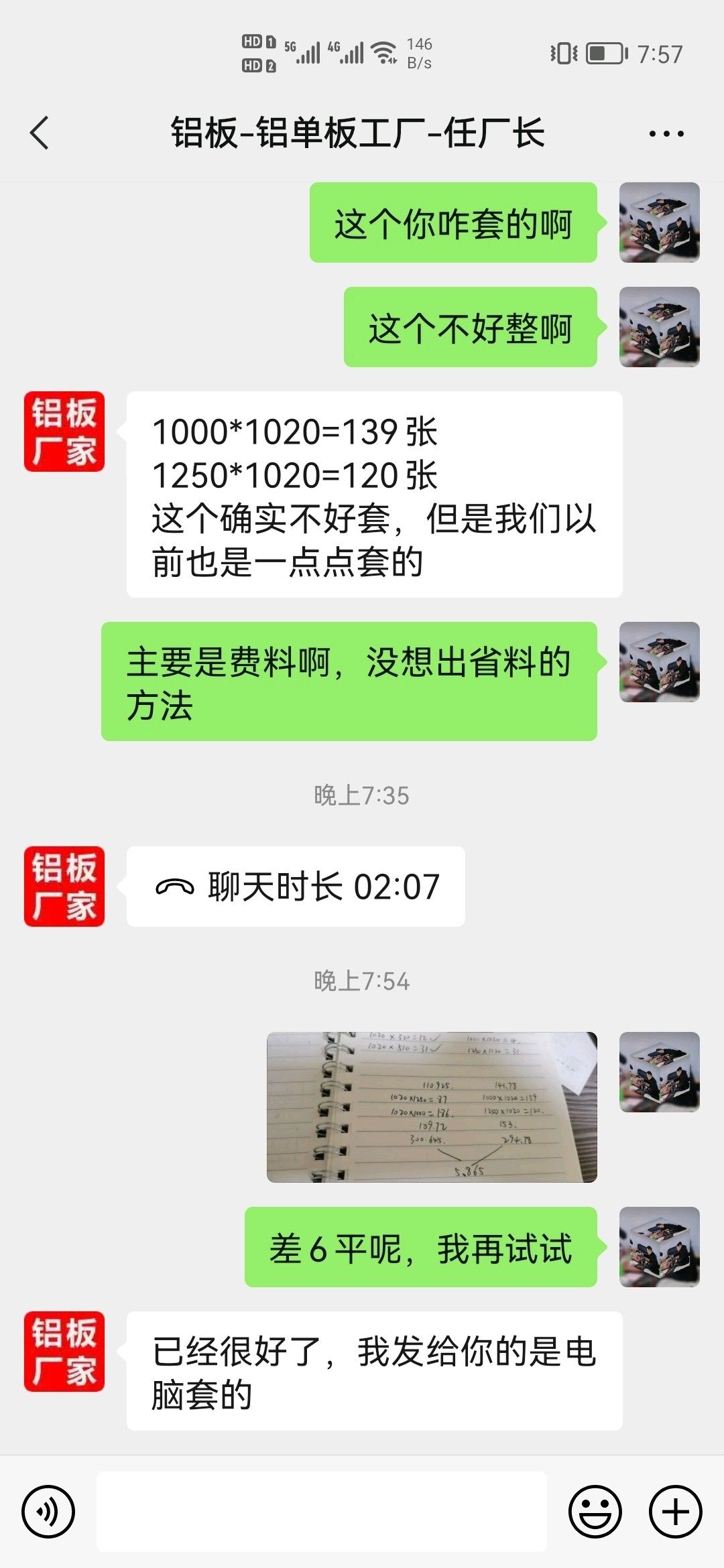Switch to voice input mode

pyautogui.click(x=48, y=1512)
